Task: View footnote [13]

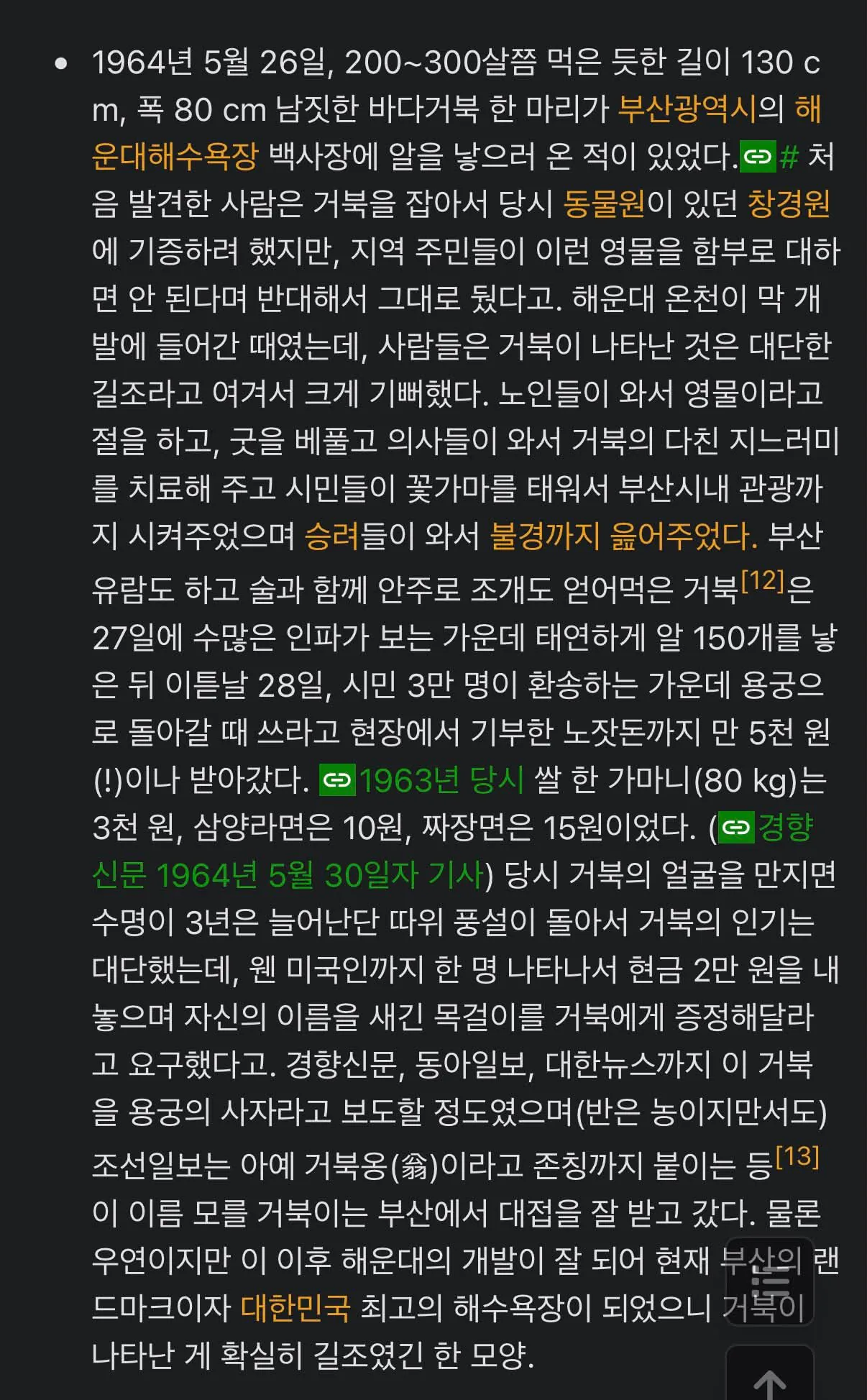Action: [797, 1157]
